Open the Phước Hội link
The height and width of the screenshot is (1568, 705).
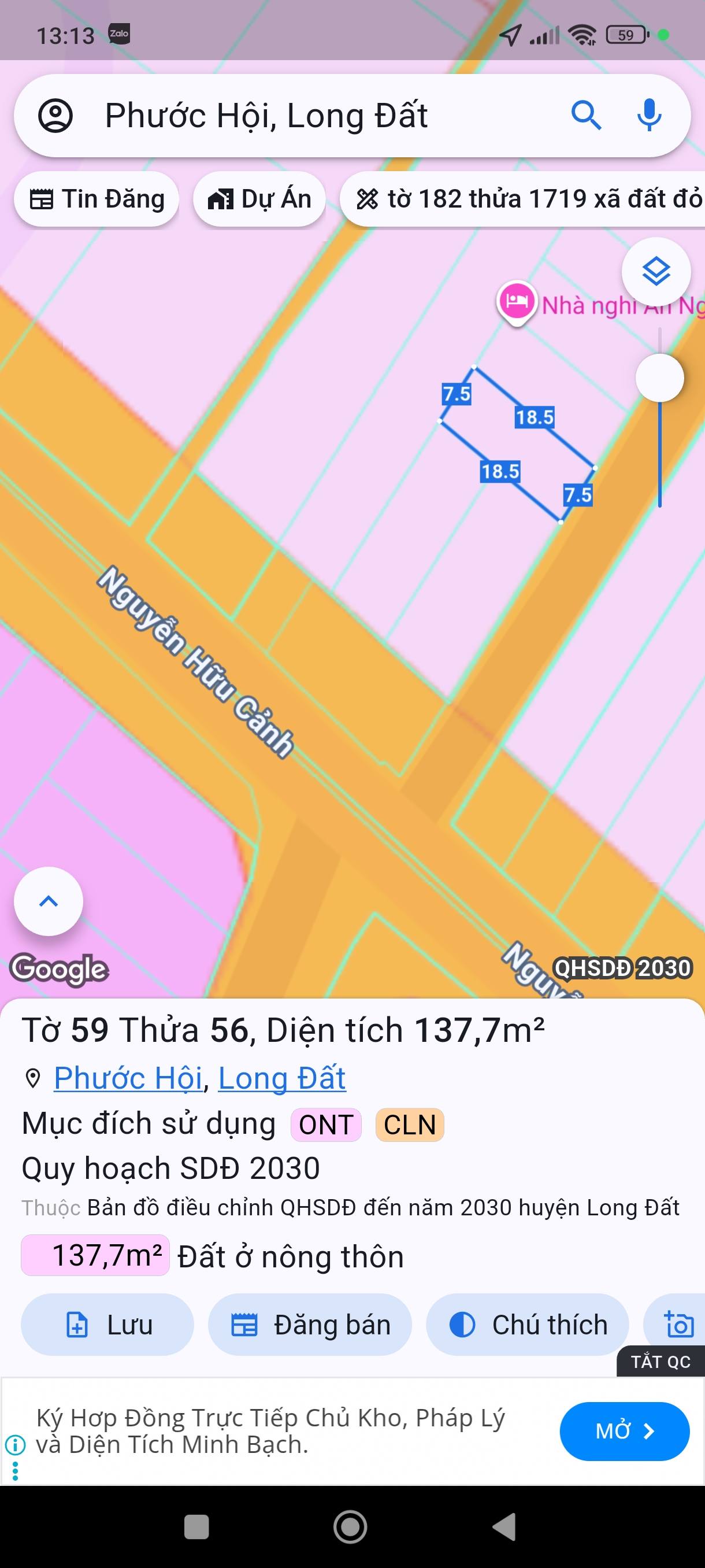coord(128,1078)
